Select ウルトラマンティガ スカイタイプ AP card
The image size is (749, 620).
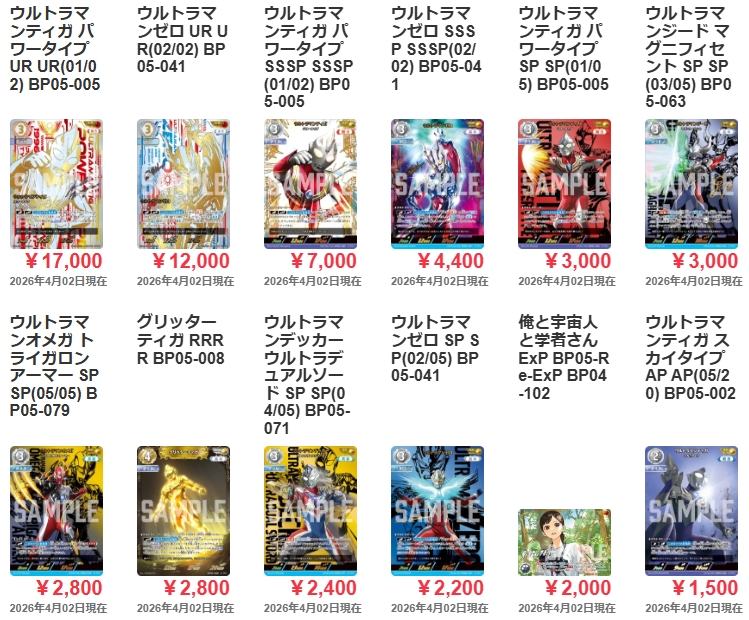tap(691, 510)
